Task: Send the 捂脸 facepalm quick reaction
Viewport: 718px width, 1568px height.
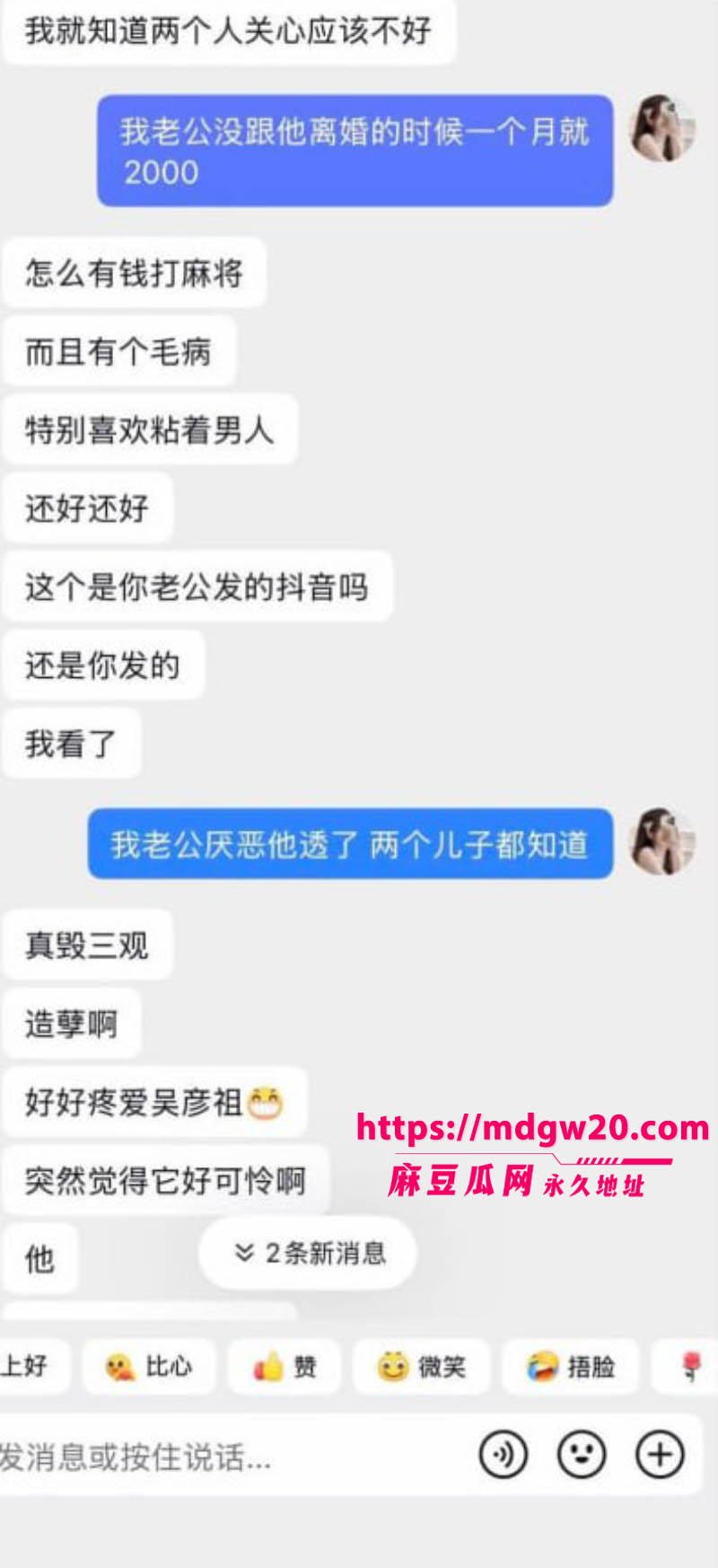Action: coord(570,1367)
